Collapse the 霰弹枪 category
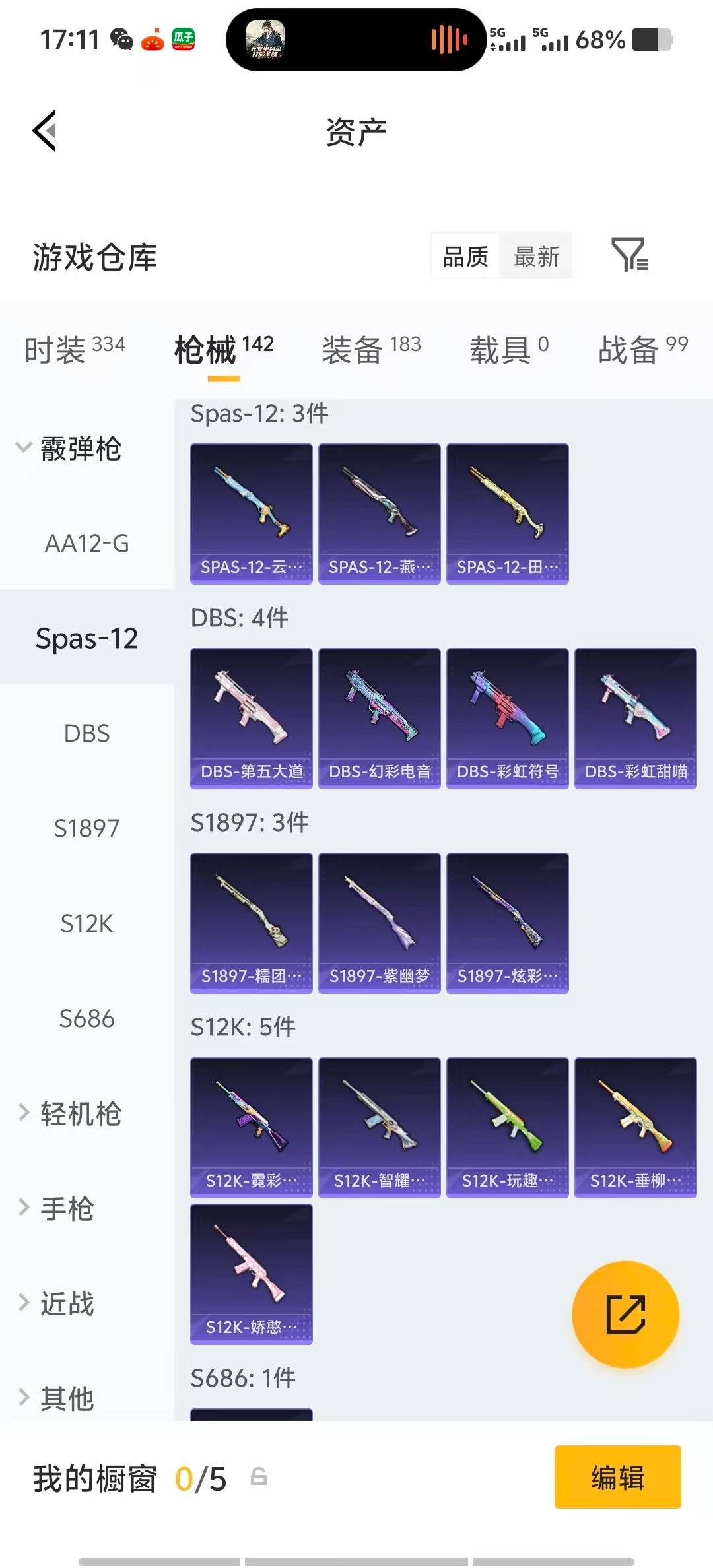Viewport: 713px width, 1568px height. coord(69,449)
